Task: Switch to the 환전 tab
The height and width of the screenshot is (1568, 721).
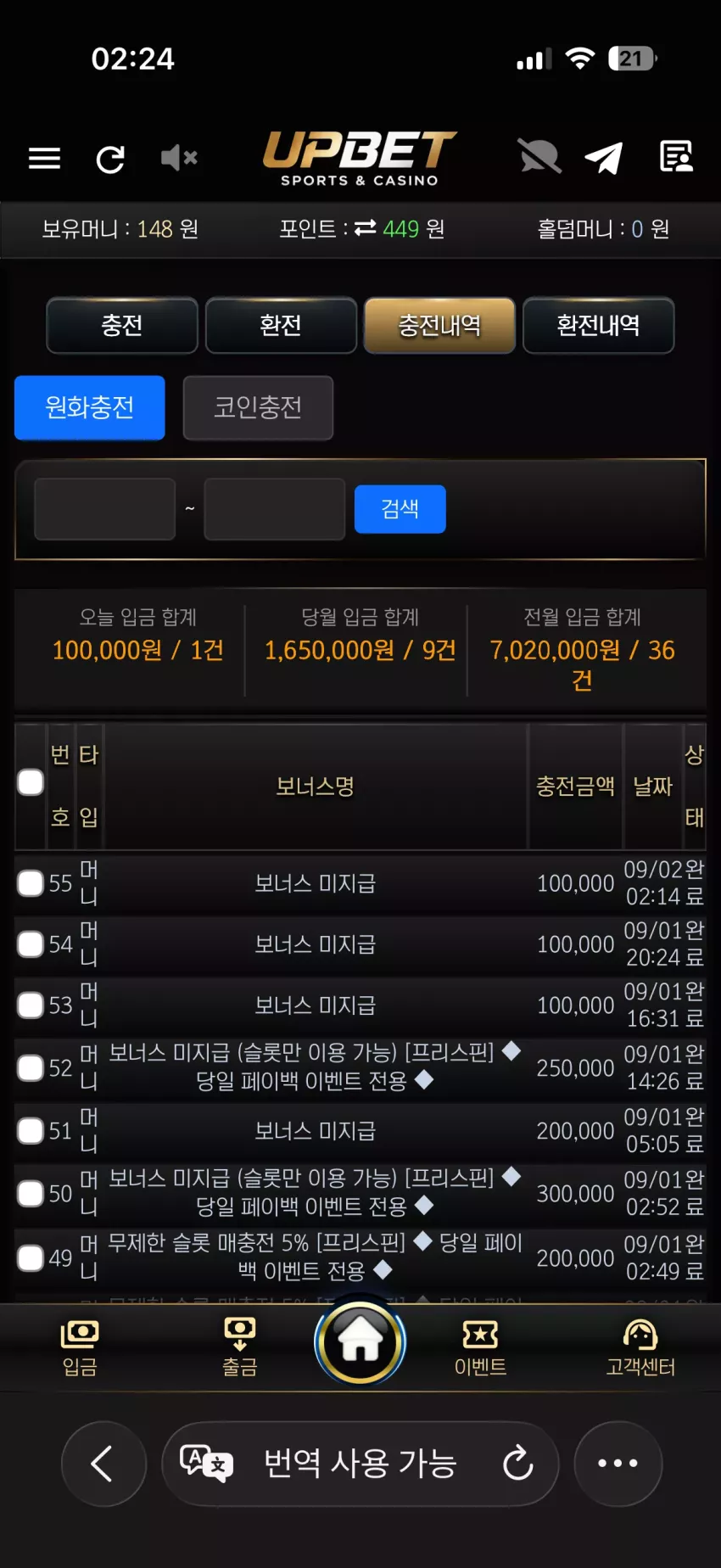Action: pyautogui.click(x=281, y=325)
